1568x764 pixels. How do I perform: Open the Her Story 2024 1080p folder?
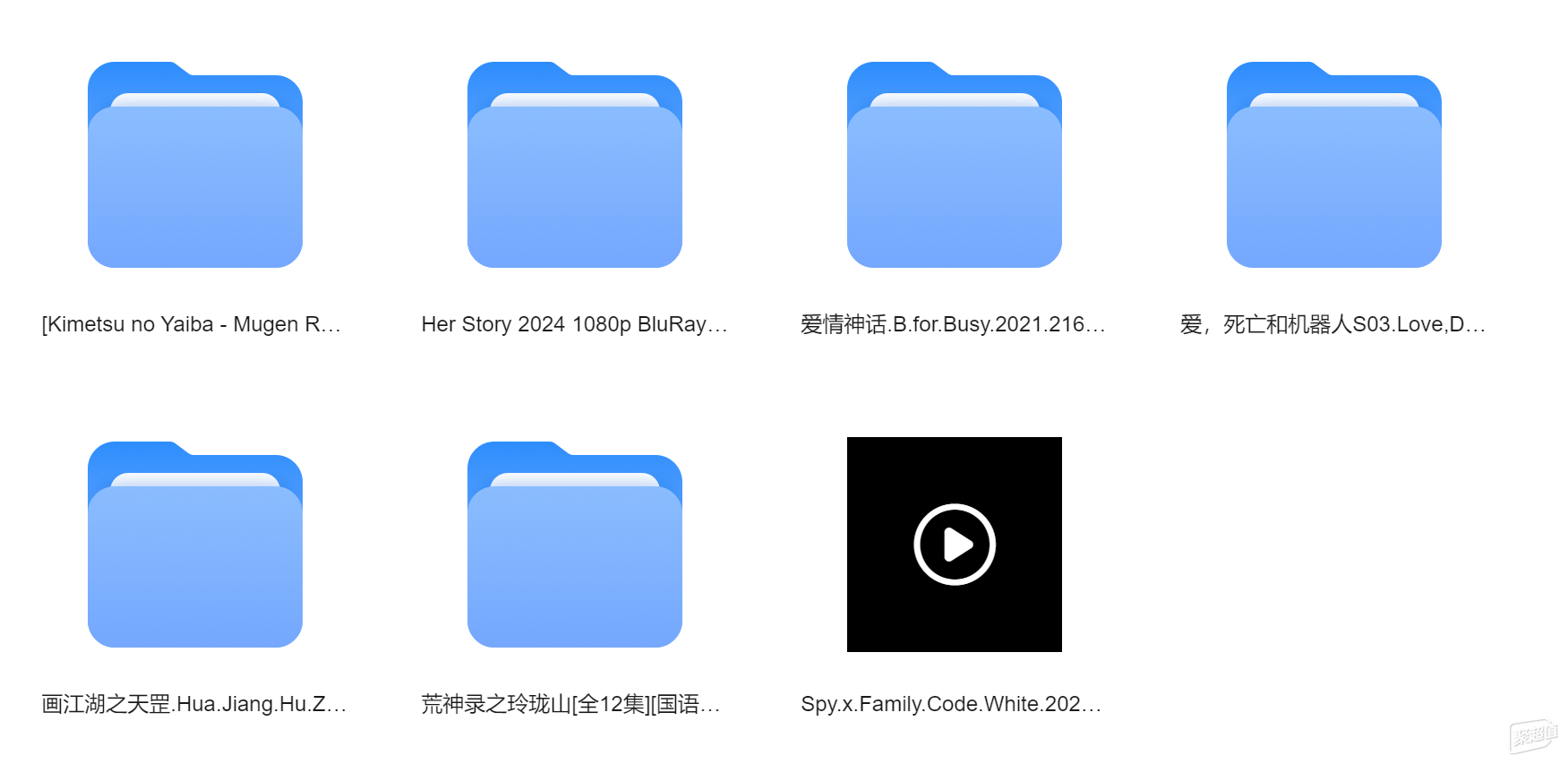click(x=574, y=166)
